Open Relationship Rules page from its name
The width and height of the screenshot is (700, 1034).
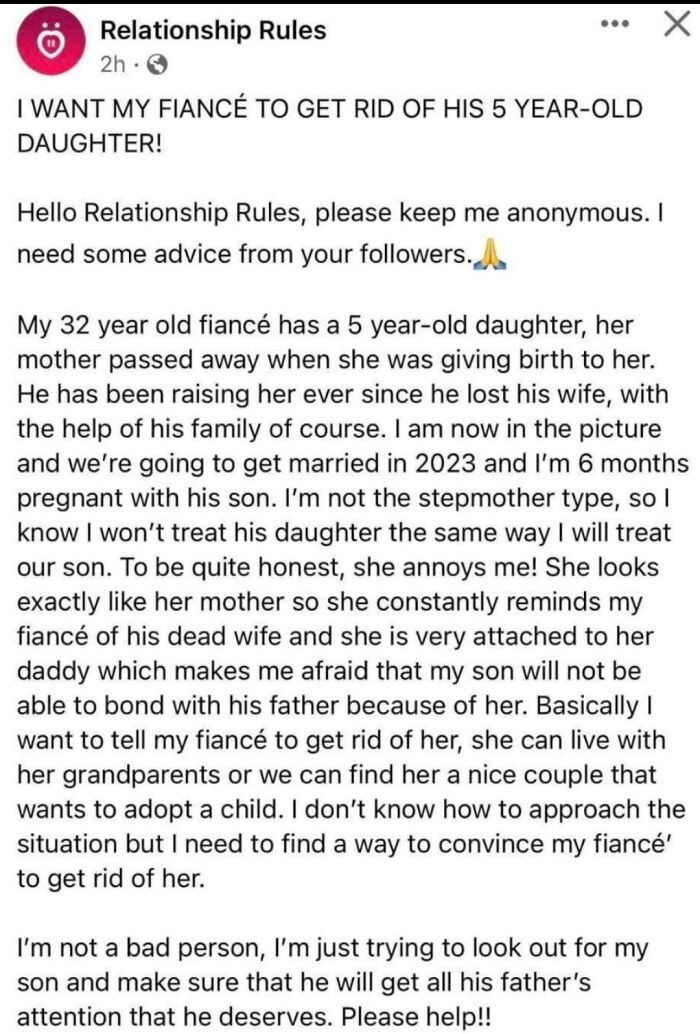pyautogui.click(x=213, y=30)
